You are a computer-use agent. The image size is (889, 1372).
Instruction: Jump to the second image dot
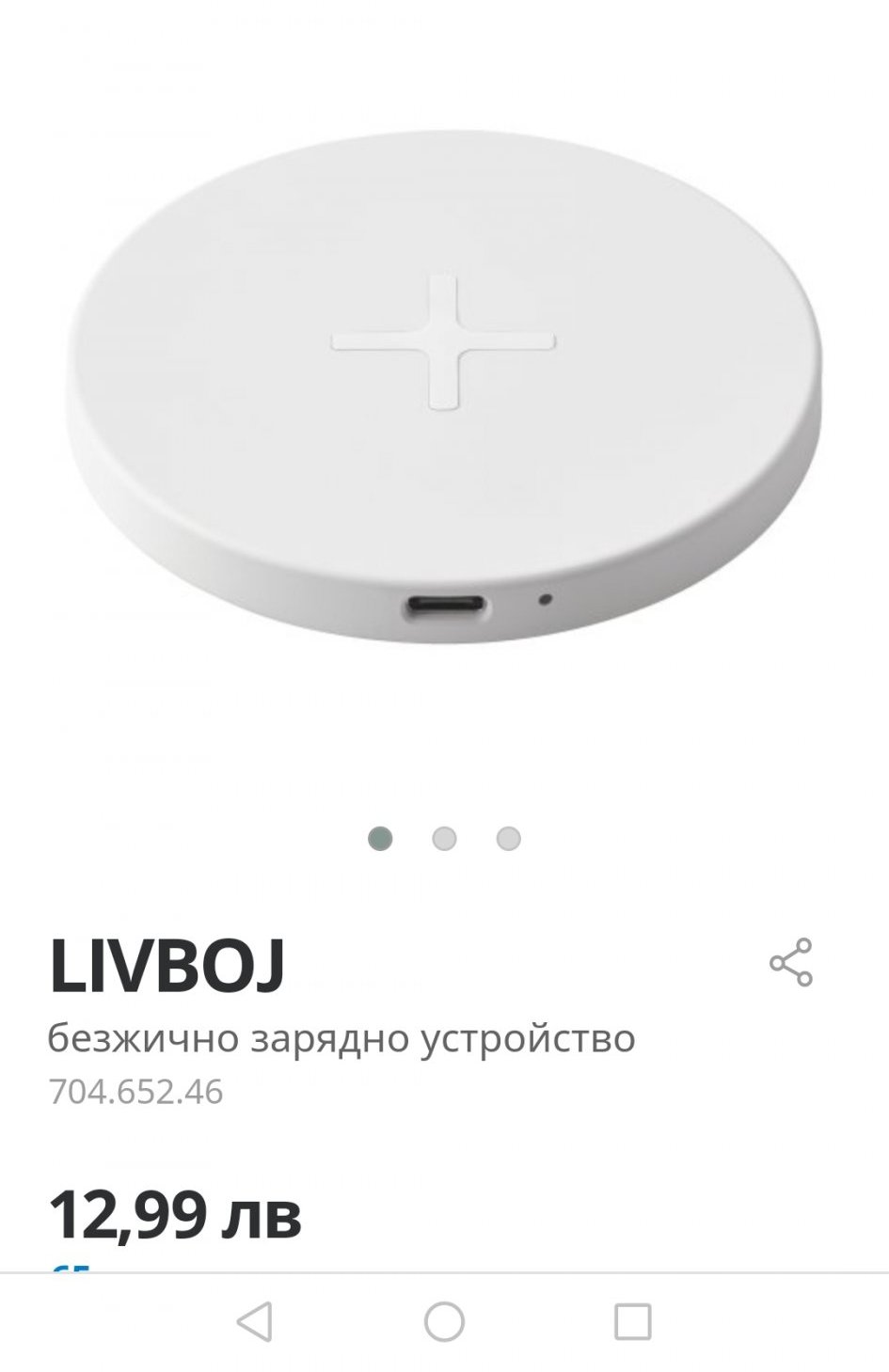point(444,838)
